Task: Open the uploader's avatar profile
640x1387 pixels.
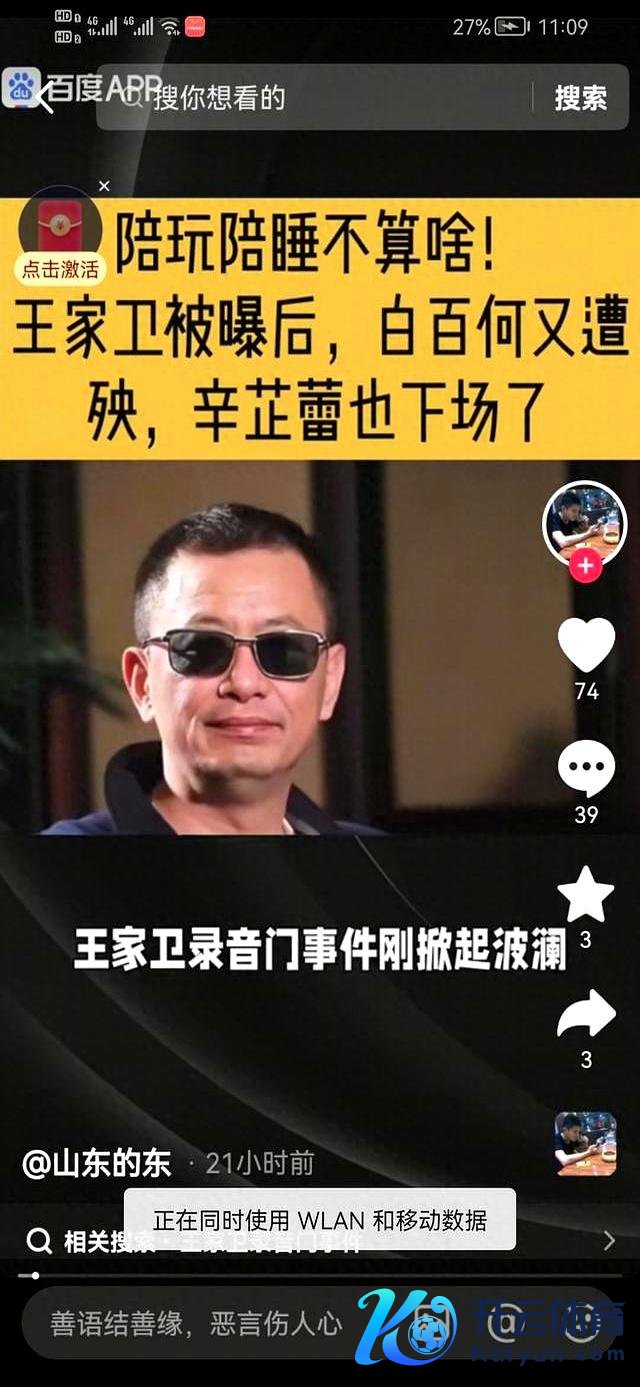Action: tap(584, 521)
